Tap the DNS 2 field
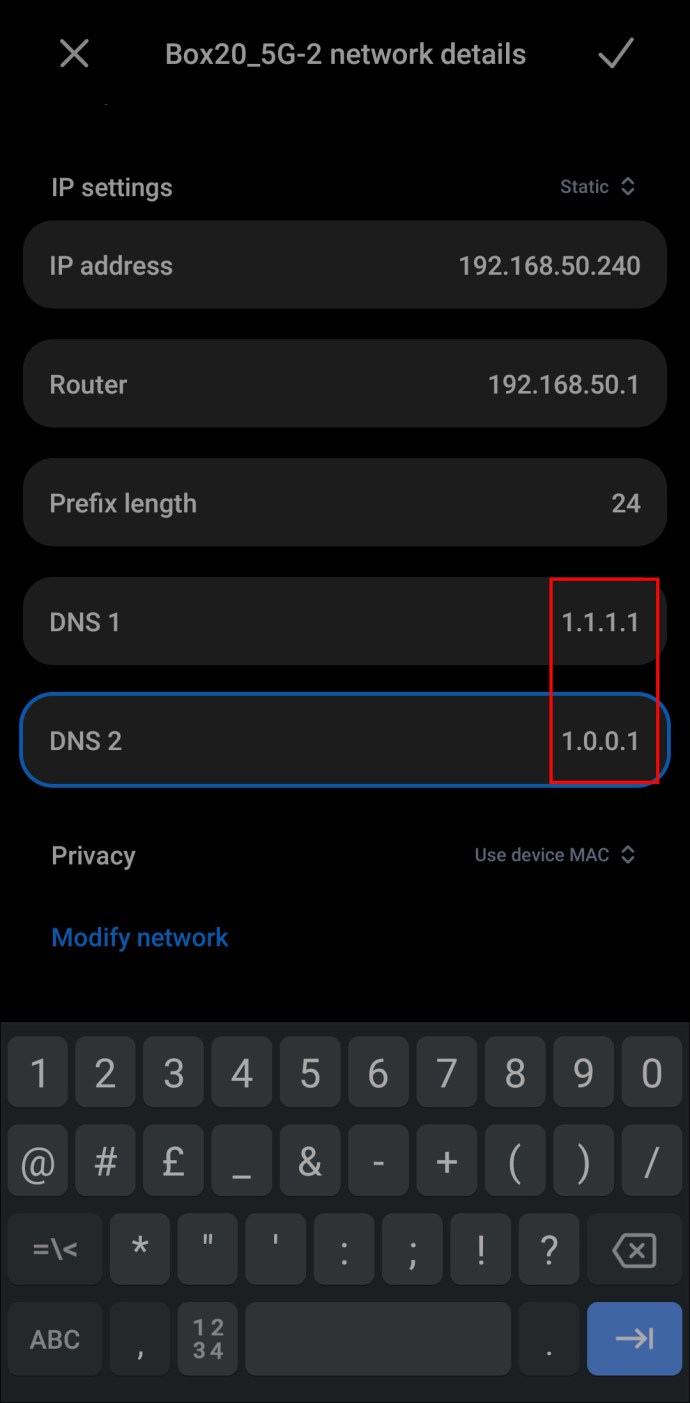 coord(345,741)
